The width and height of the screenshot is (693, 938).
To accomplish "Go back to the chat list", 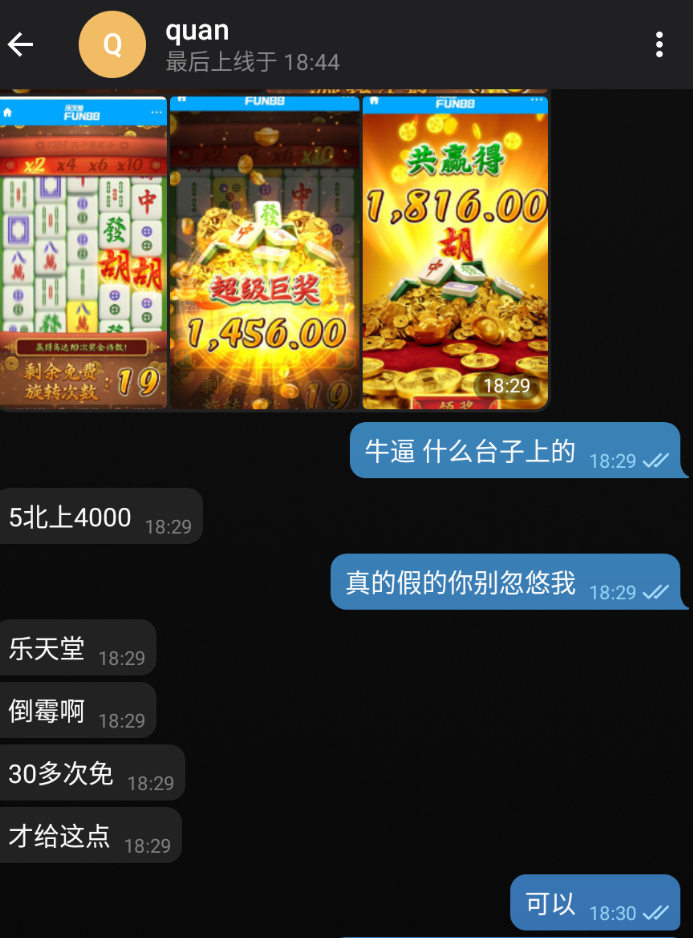I will 21,44.
